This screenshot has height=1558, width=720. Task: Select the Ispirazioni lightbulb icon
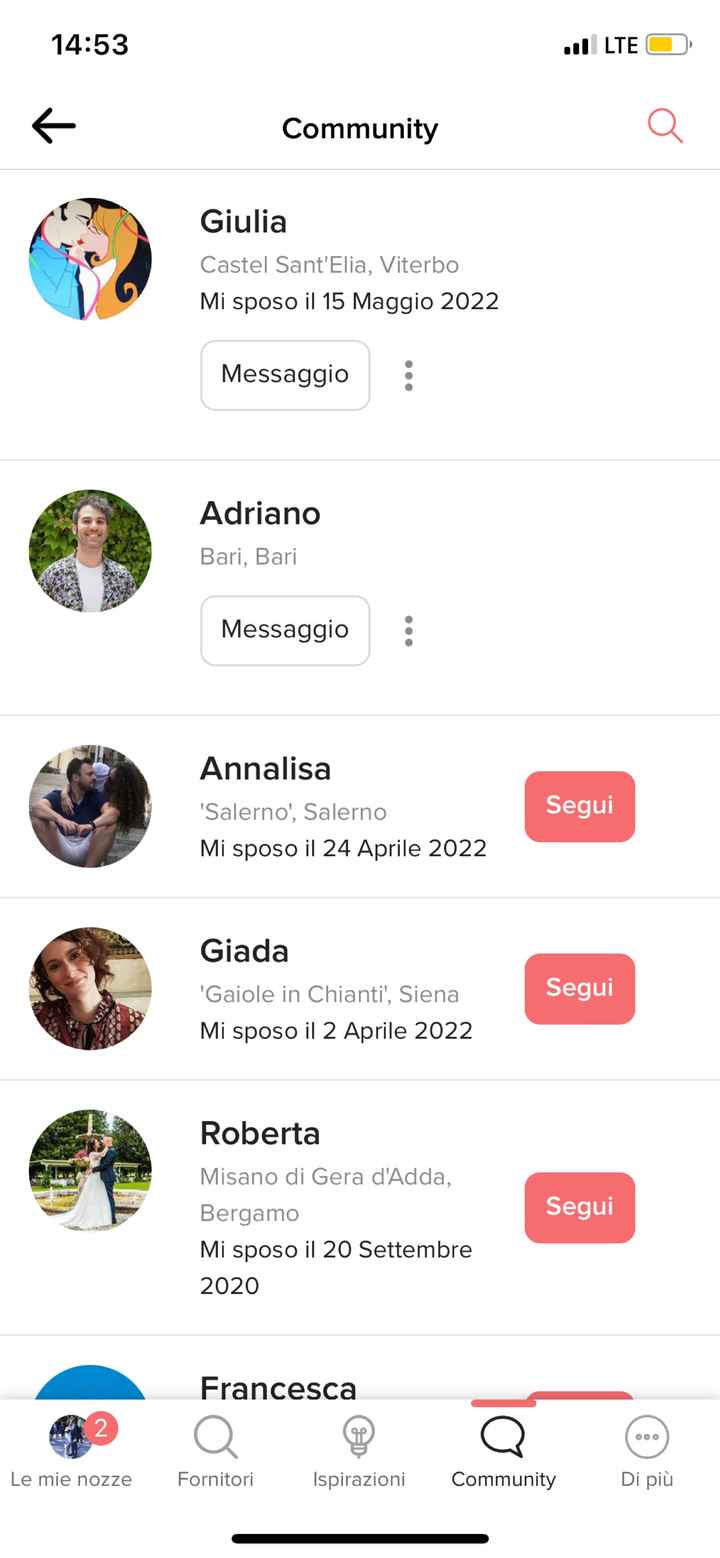pos(358,1434)
